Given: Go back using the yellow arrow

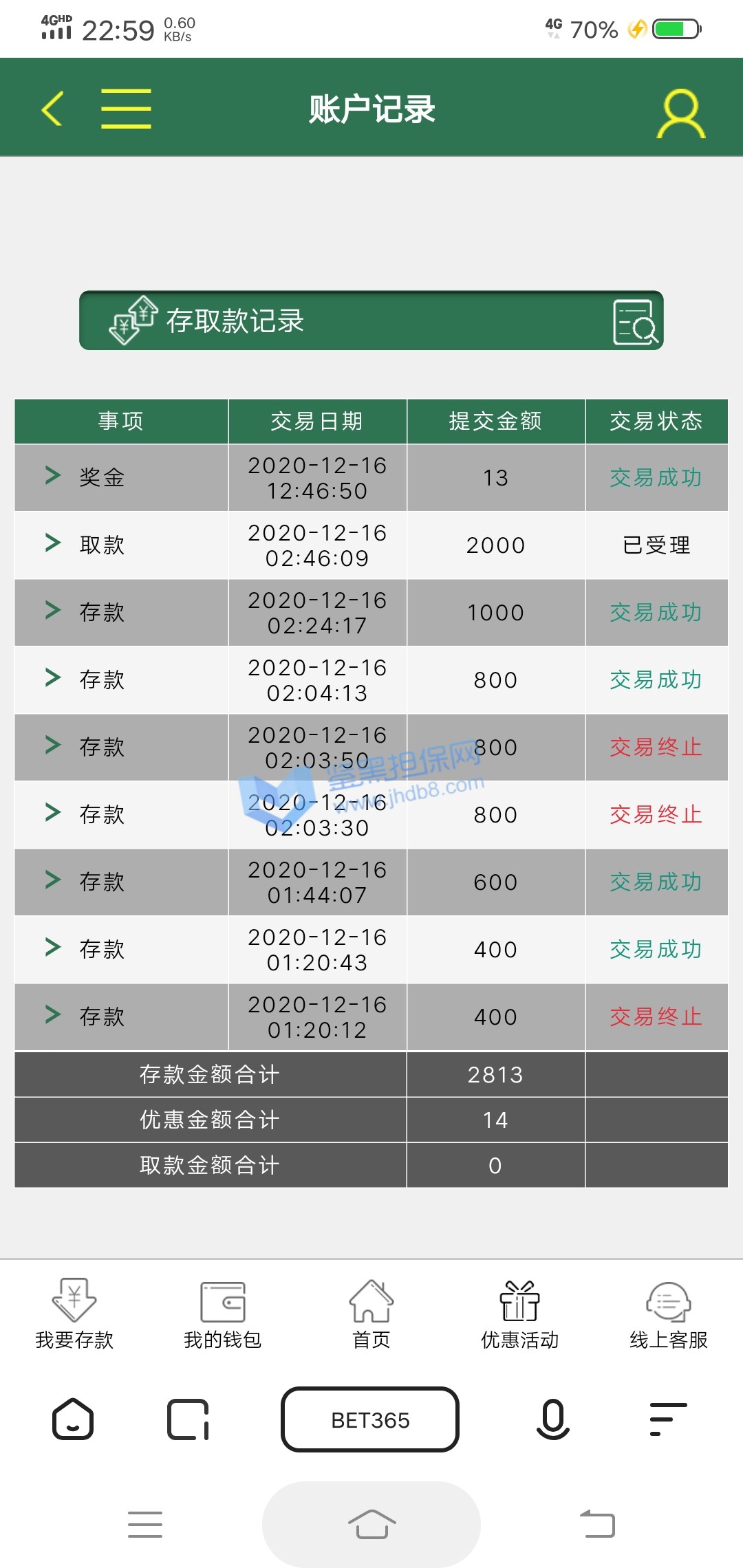Looking at the screenshot, I should [52, 109].
